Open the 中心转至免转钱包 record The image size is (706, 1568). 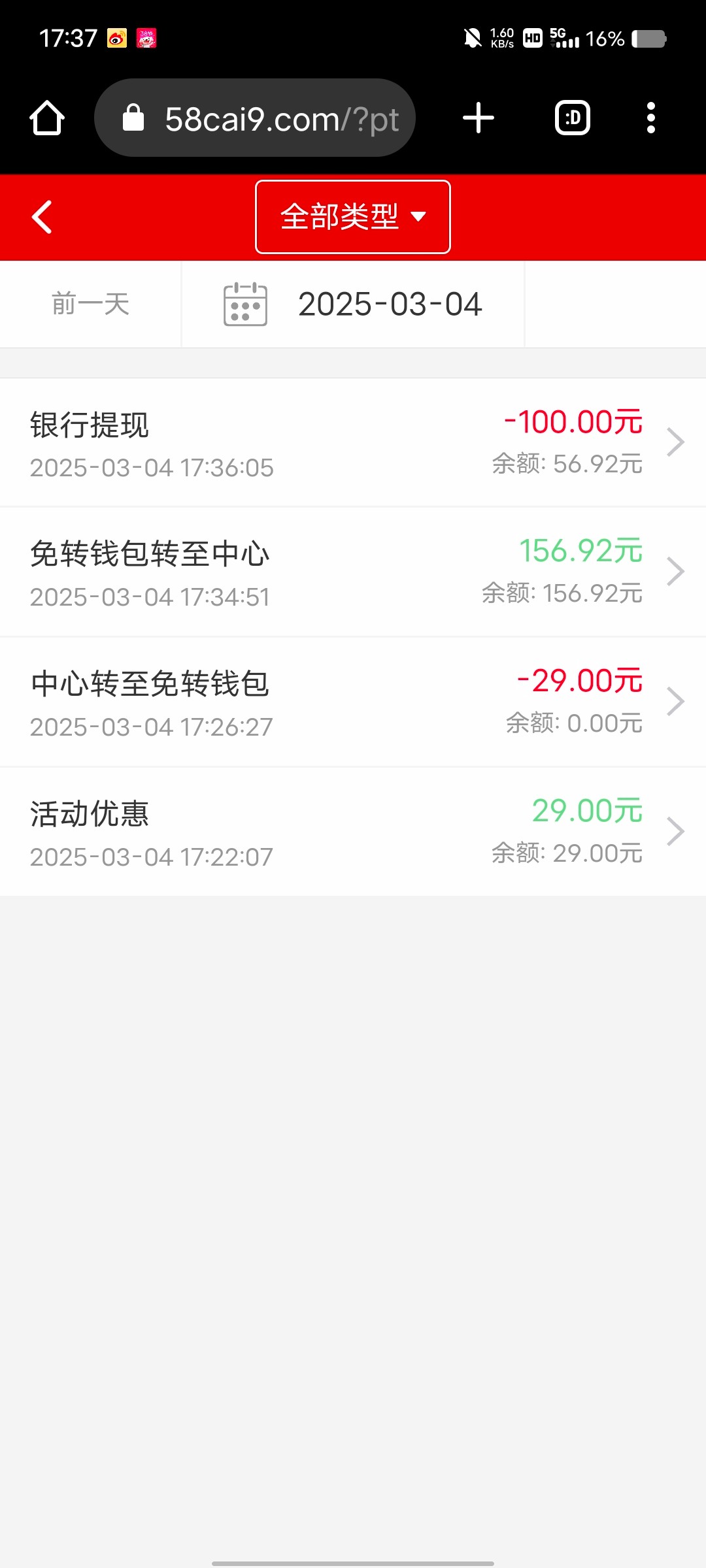tap(353, 702)
